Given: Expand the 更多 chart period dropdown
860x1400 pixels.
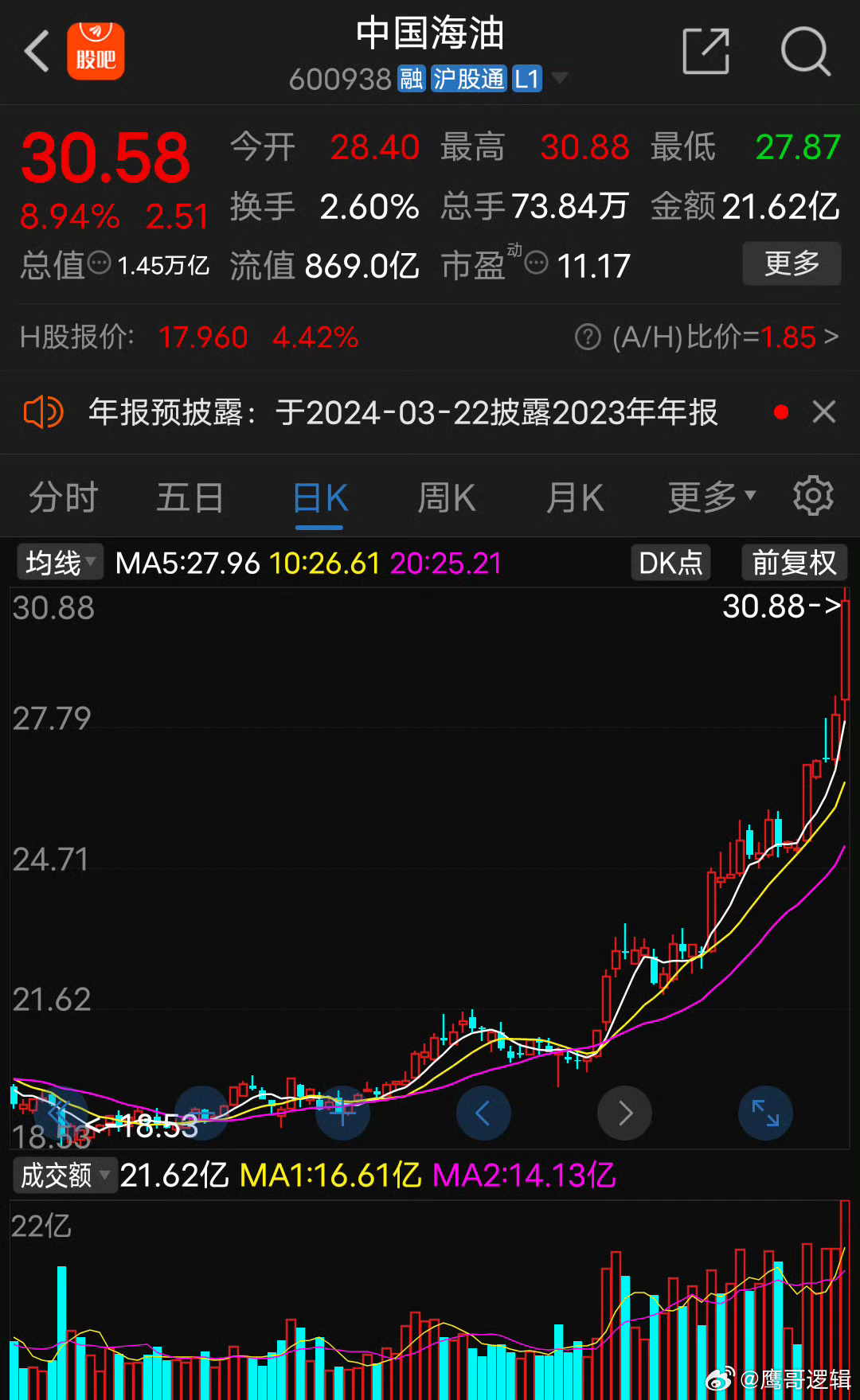Looking at the screenshot, I should [711, 497].
